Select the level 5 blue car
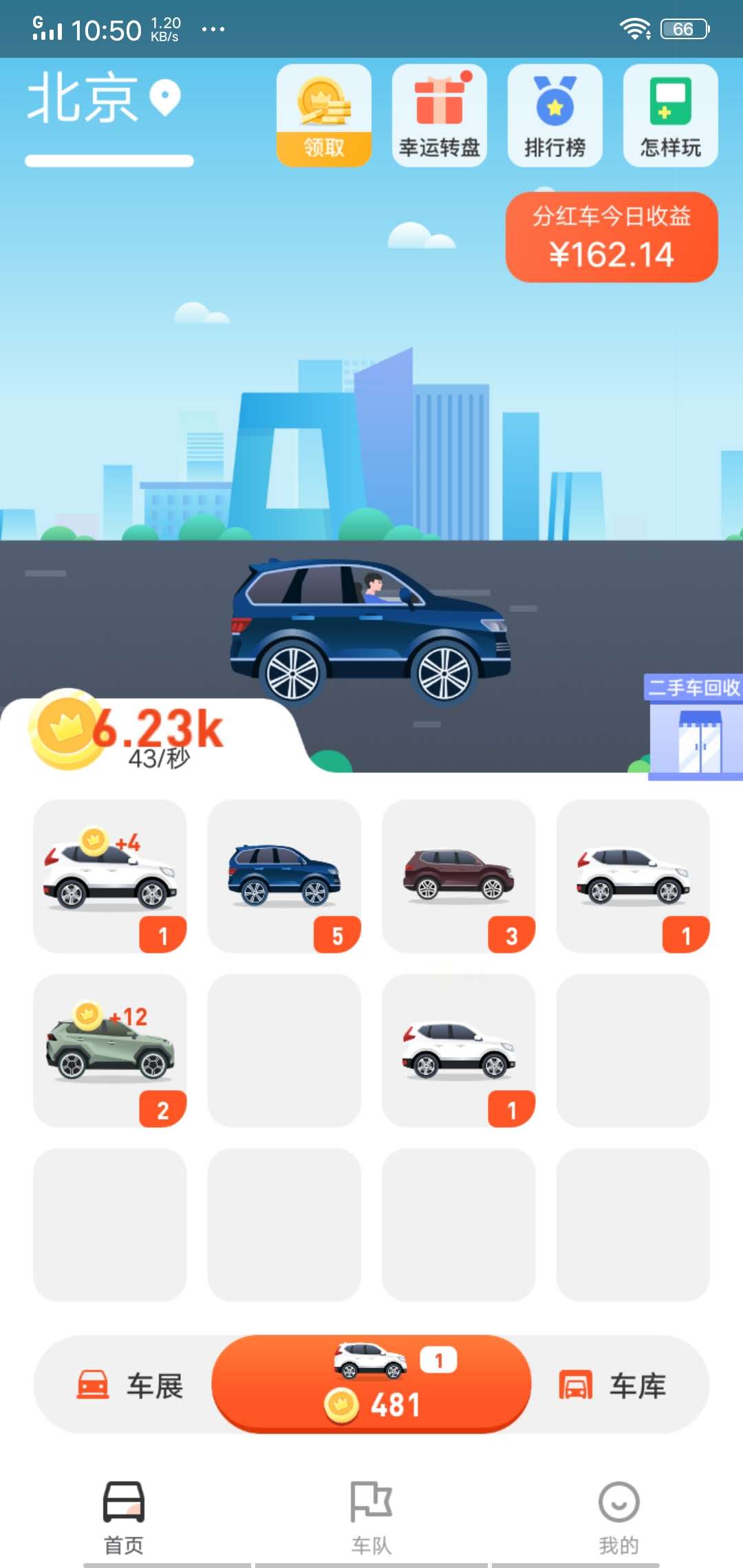Screen dimensions: 743x1568 point(284,875)
